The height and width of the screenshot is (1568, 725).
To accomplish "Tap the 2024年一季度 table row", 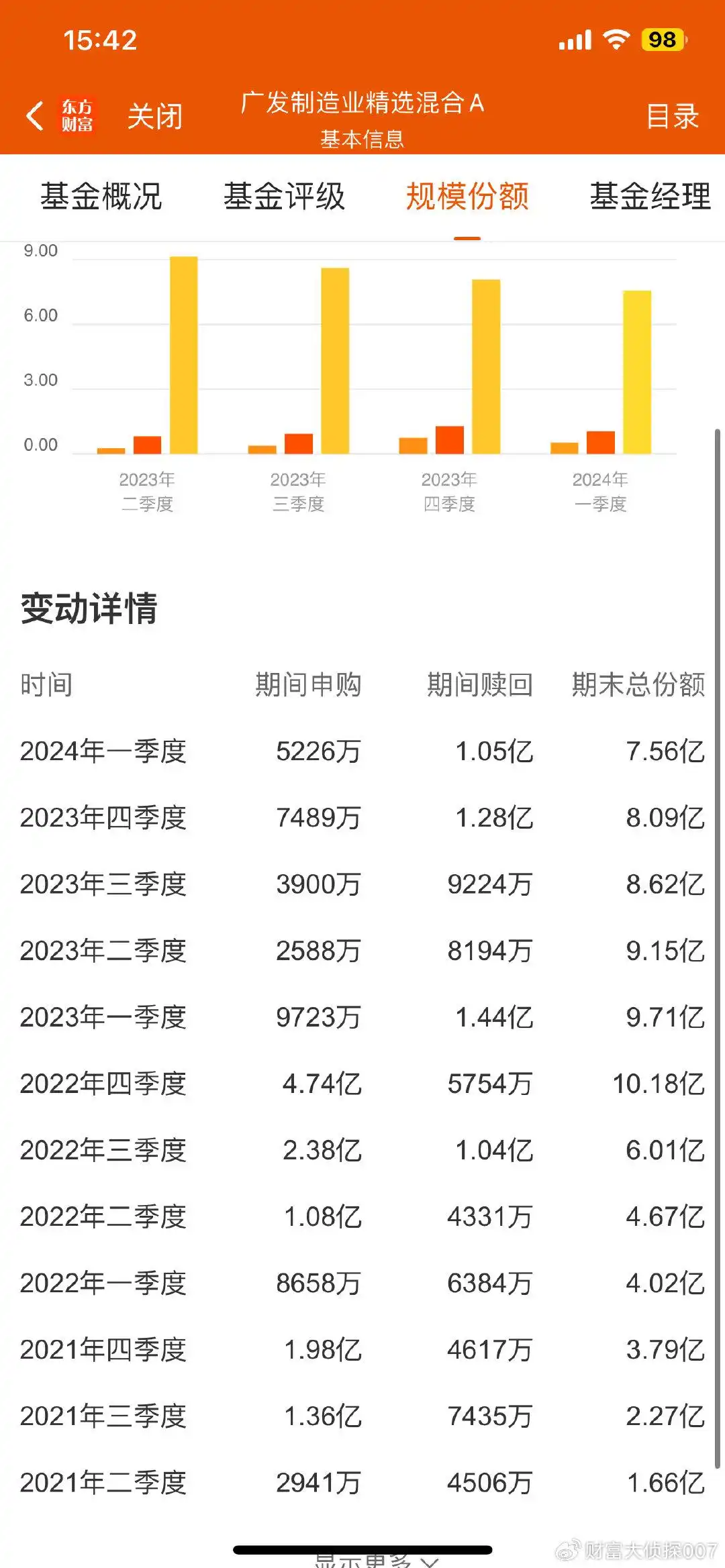I will (x=362, y=752).
